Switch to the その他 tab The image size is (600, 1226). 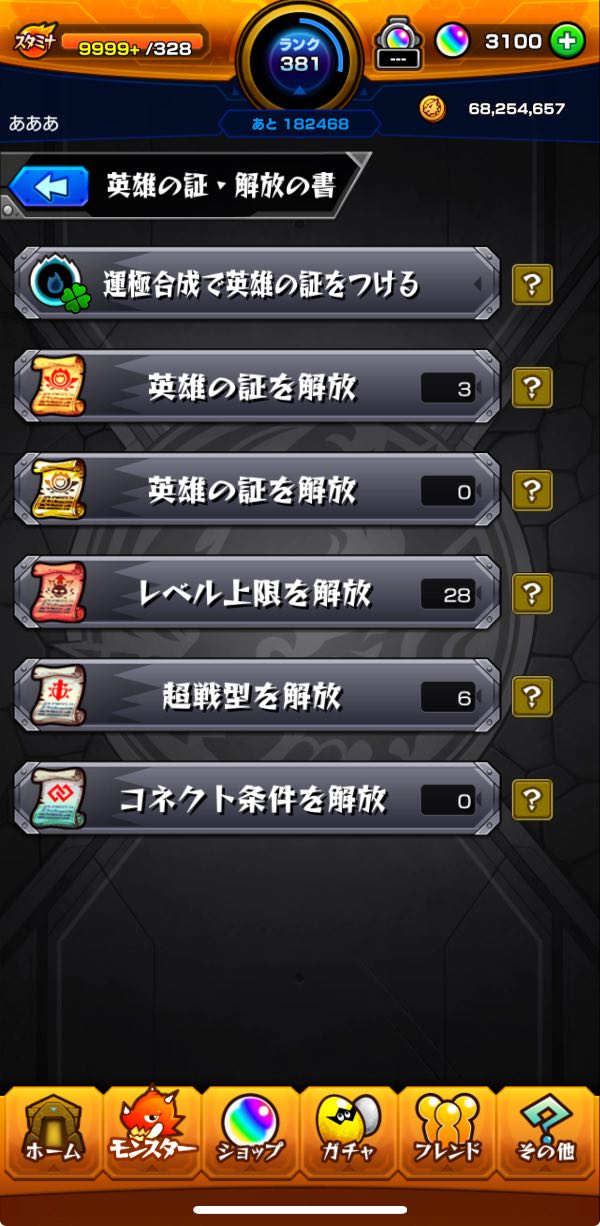pos(545,1130)
